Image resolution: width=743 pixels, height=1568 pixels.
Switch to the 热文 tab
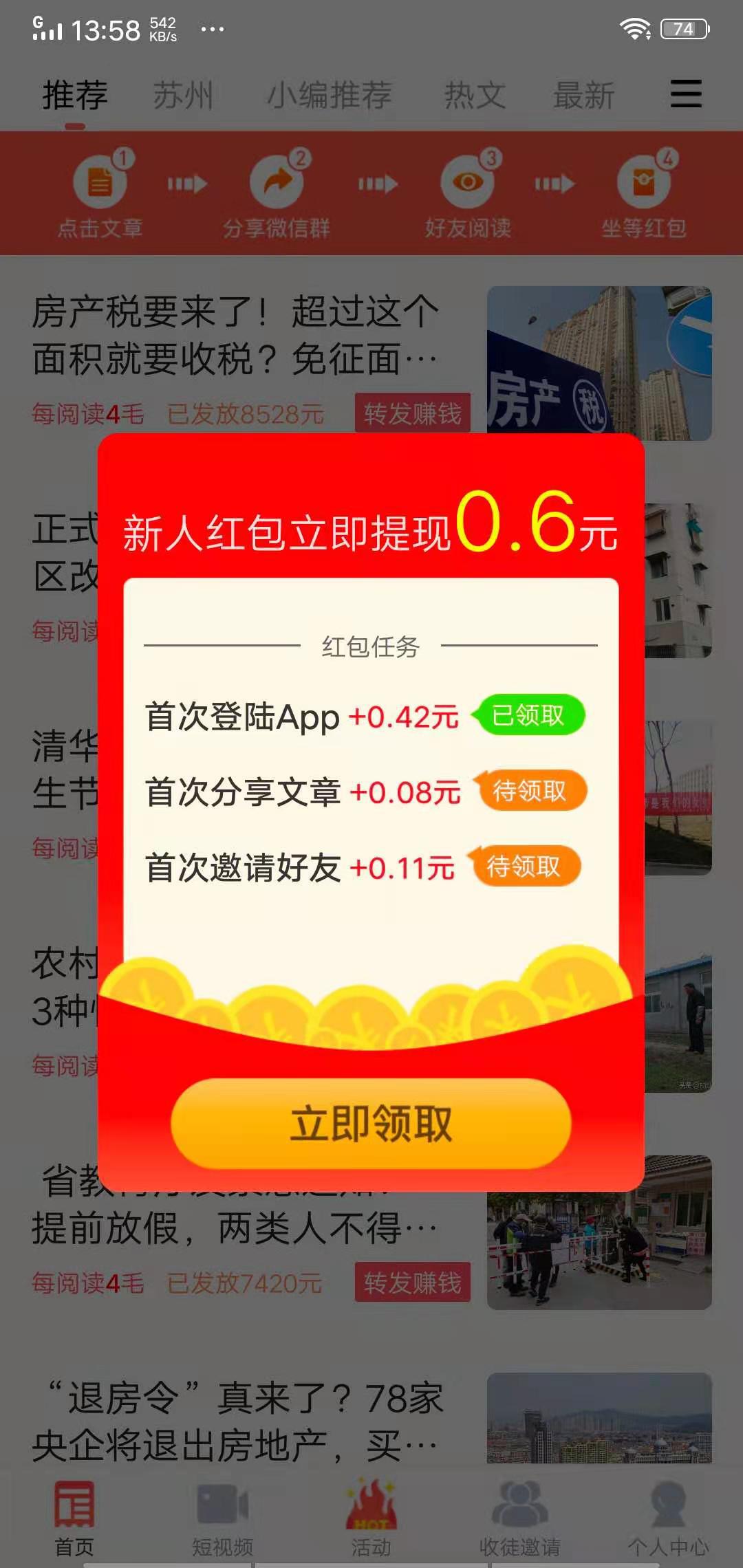point(475,95)
